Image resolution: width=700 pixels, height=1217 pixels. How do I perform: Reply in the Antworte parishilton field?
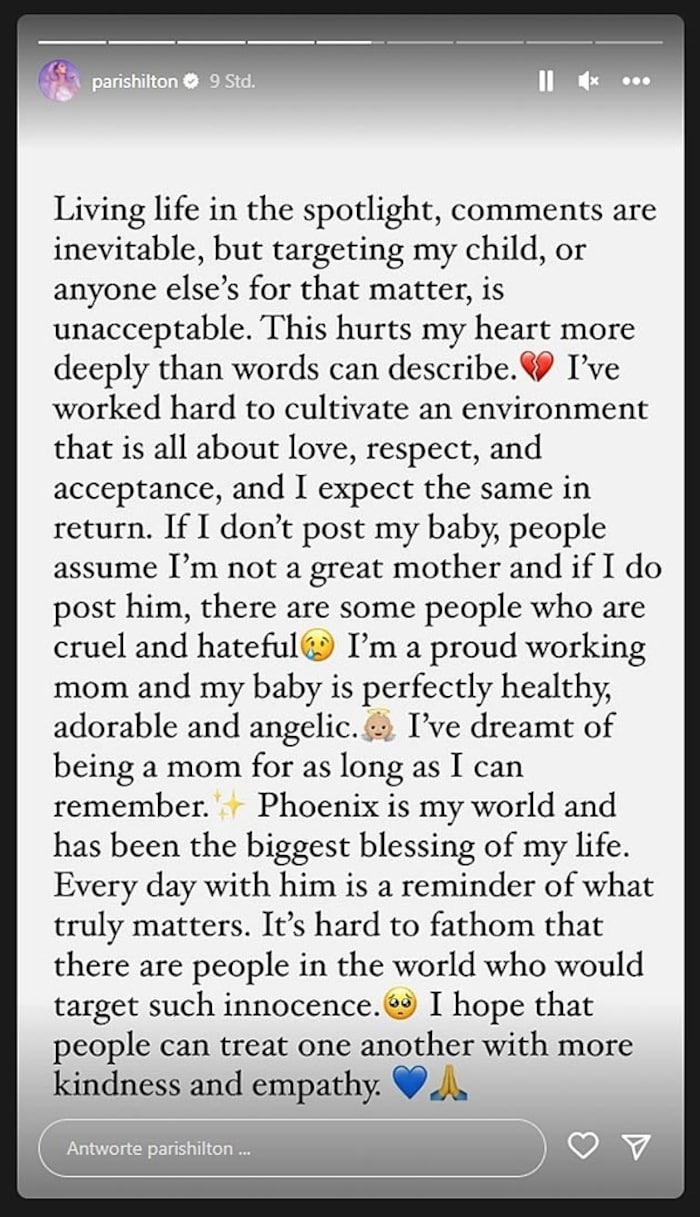point(291,1148)
